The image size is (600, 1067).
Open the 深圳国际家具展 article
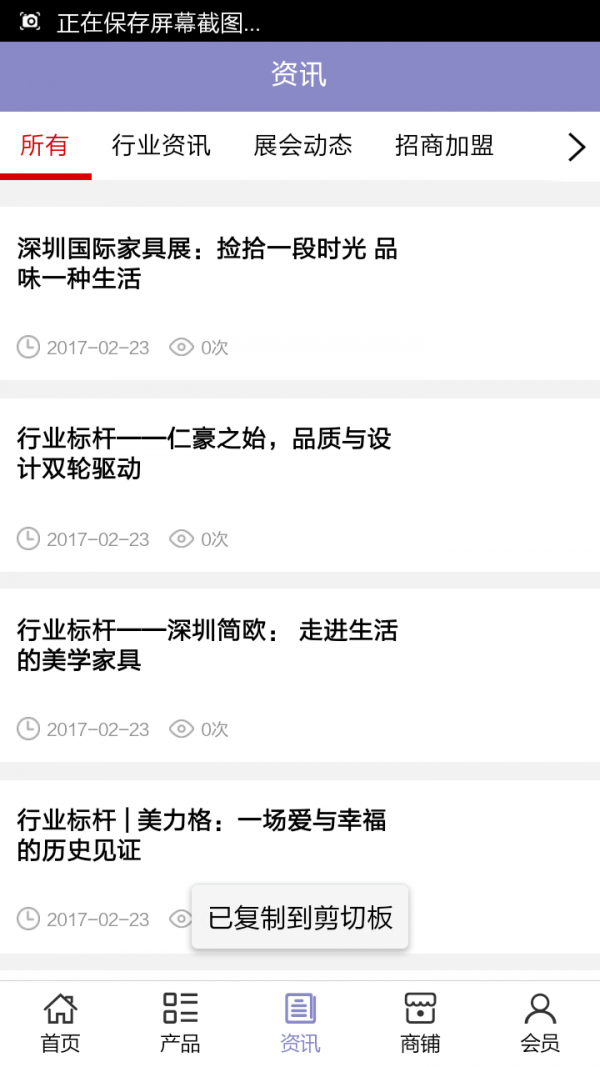[x=208, y=264]
